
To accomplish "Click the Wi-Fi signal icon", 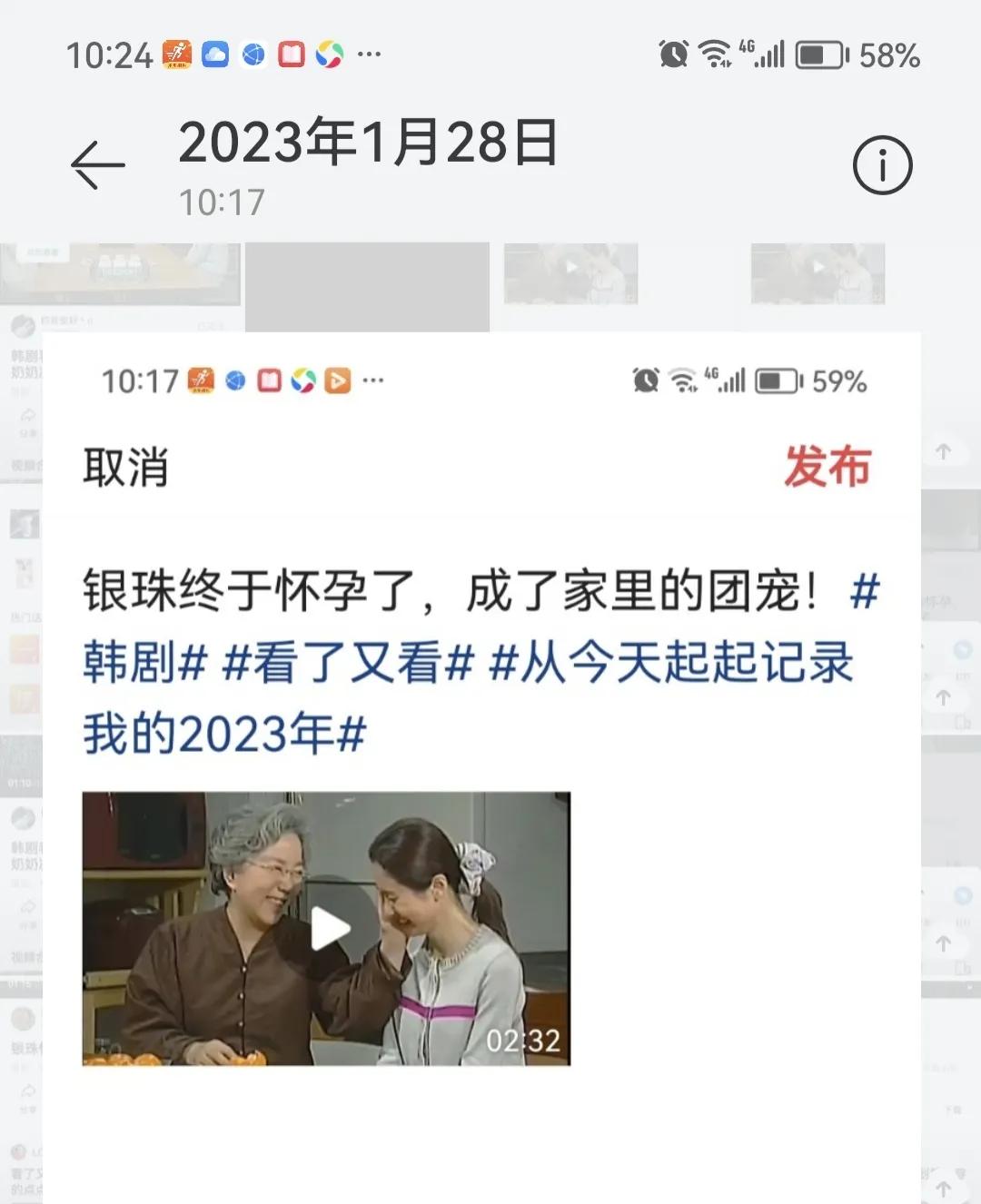I will 714,54.
